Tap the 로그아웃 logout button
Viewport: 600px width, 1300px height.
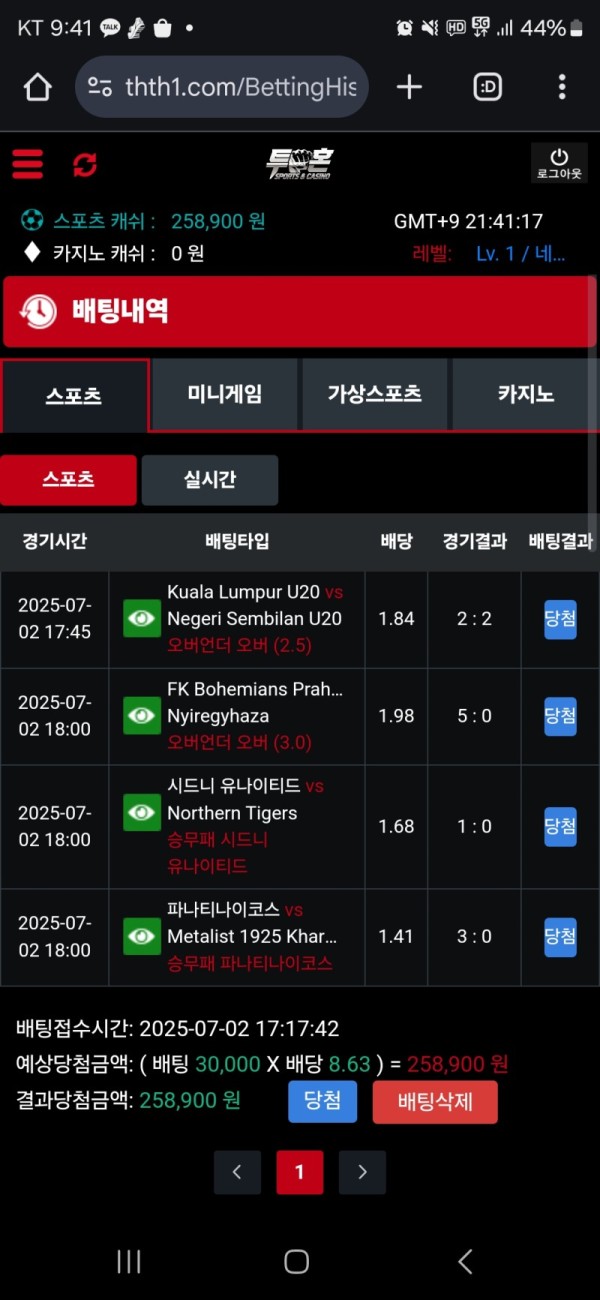coord(559,164)
